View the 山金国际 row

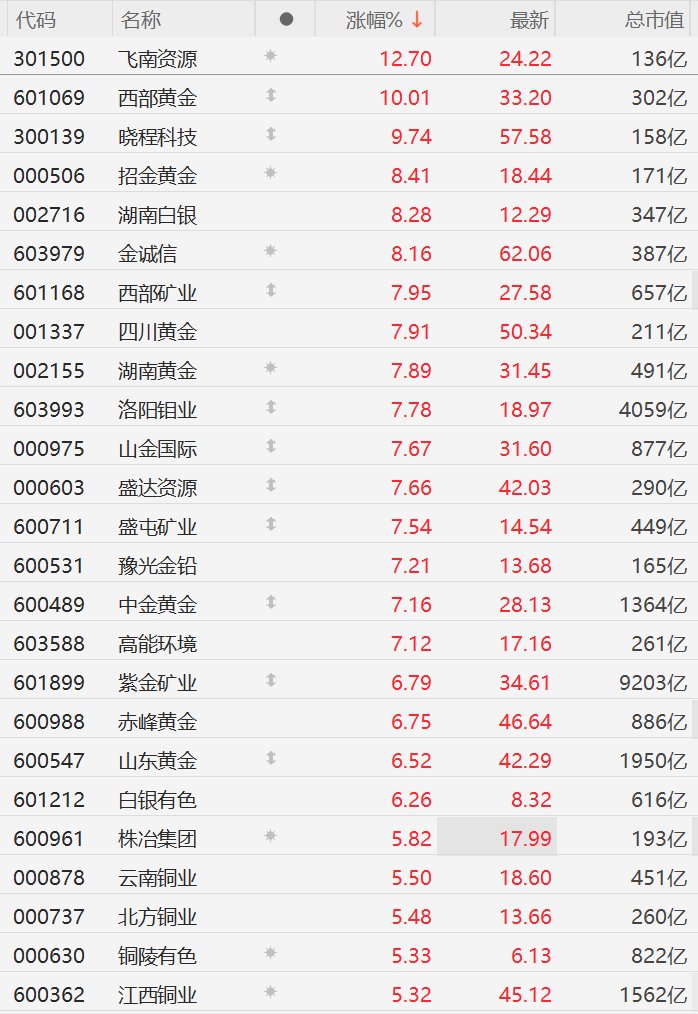(157, 449)
